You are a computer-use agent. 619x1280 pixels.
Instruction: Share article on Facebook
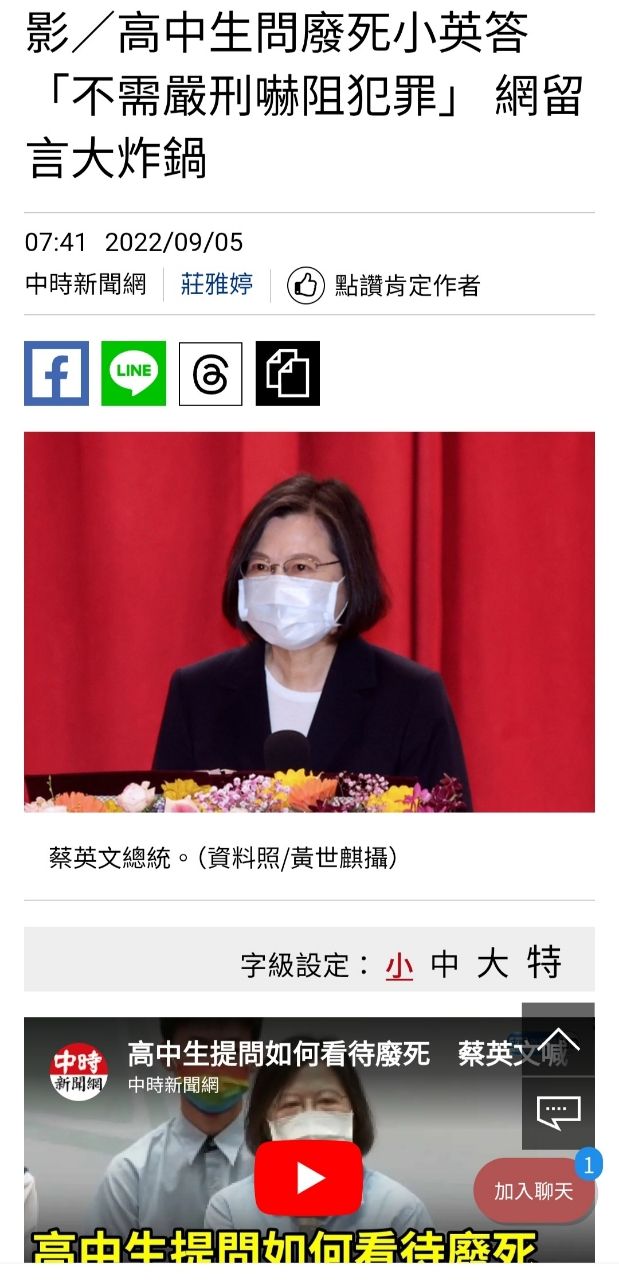56,373
